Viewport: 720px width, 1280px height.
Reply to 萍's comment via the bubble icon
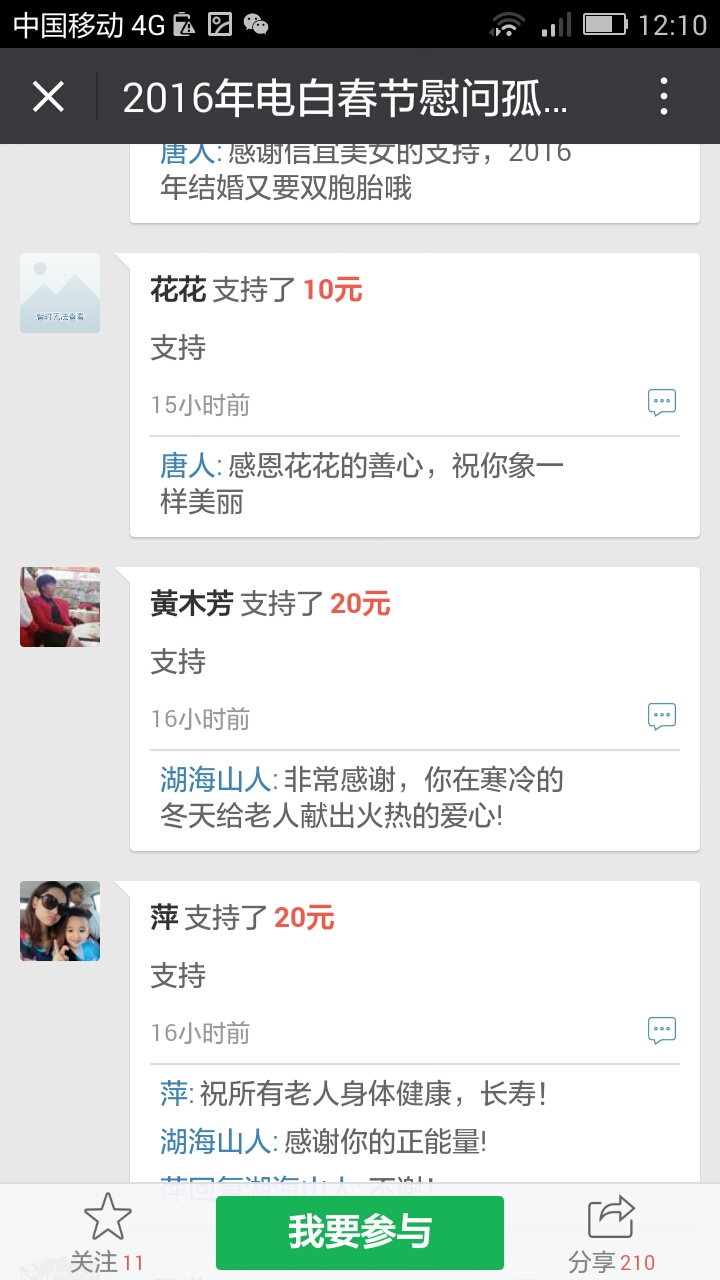click(661, 1030)
